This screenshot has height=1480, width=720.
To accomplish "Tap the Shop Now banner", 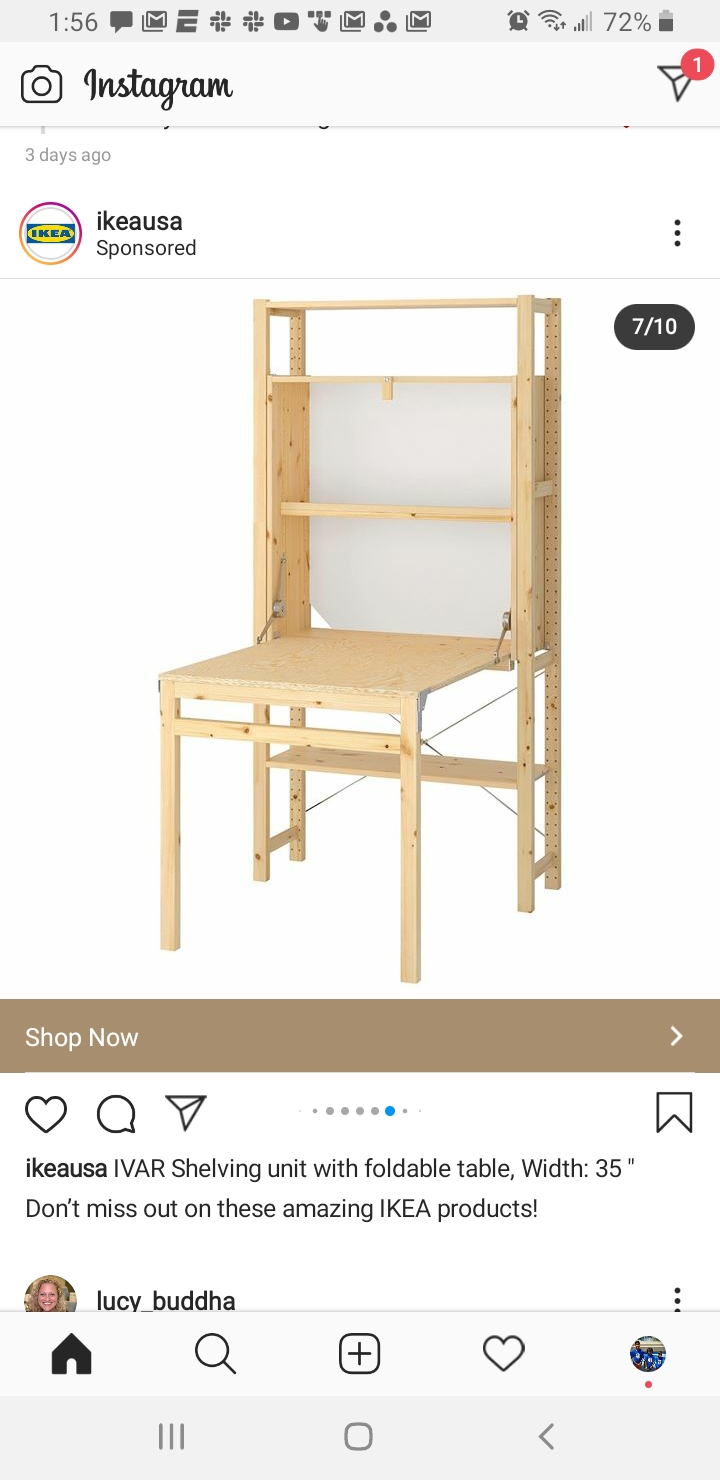I will [360, 1036].
